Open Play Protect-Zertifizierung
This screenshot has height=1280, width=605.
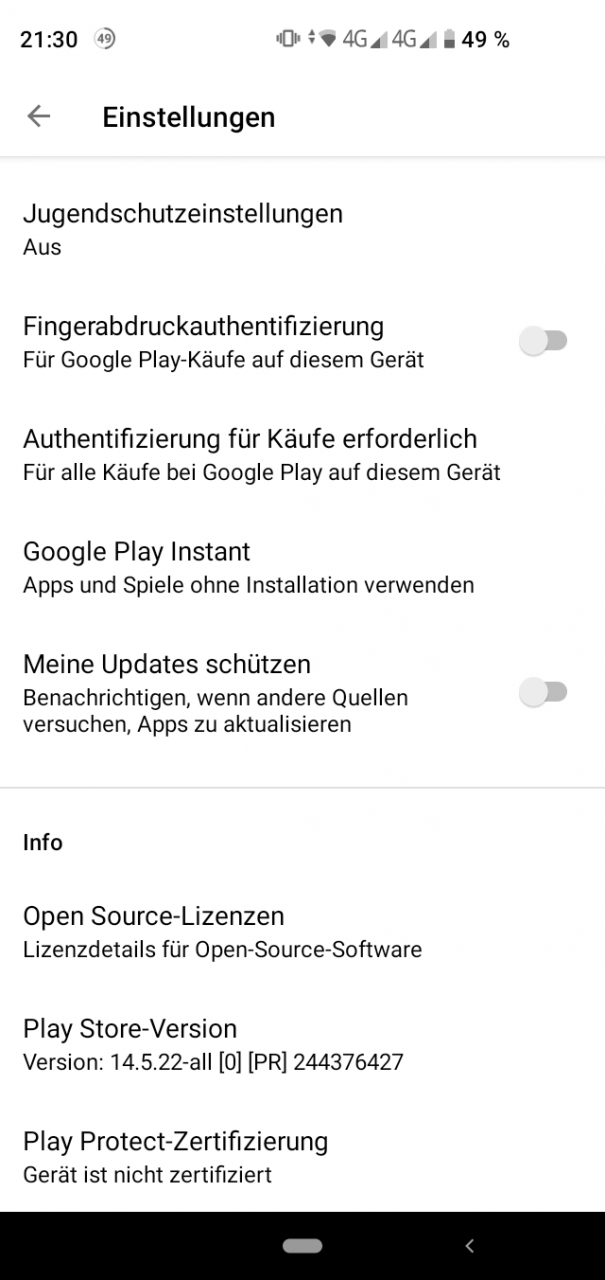tap(302, 1157)
